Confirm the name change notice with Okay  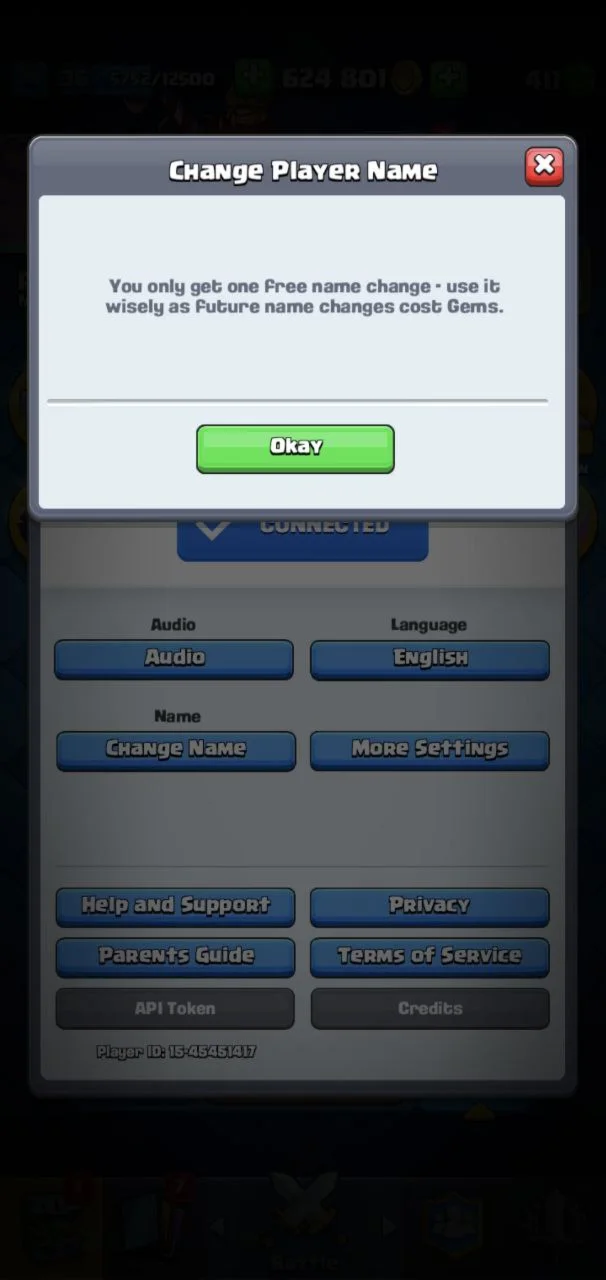coord(295,447)
